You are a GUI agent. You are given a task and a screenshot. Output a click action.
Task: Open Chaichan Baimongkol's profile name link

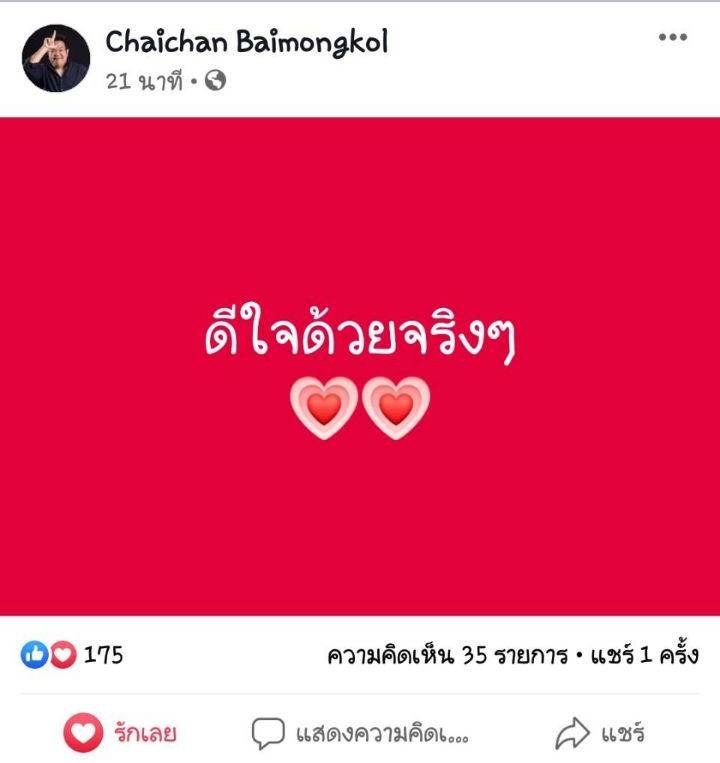coord(246,42)
